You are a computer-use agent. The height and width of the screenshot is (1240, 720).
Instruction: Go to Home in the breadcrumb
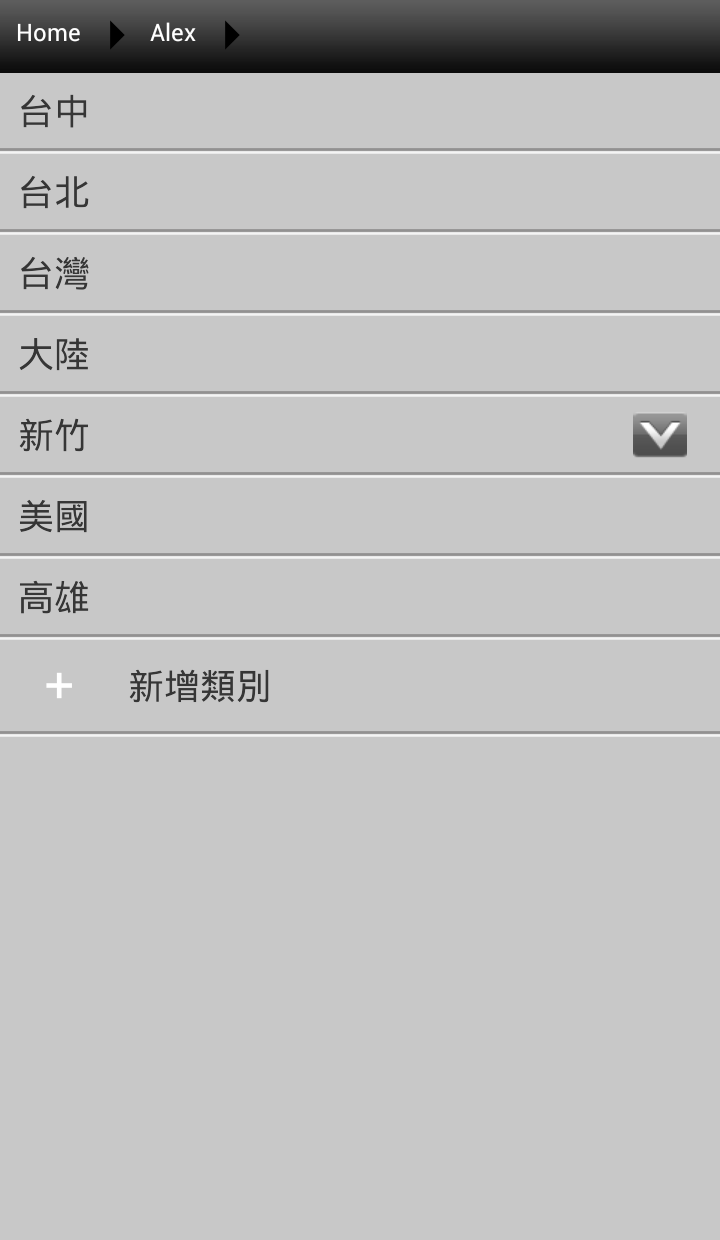48,34
